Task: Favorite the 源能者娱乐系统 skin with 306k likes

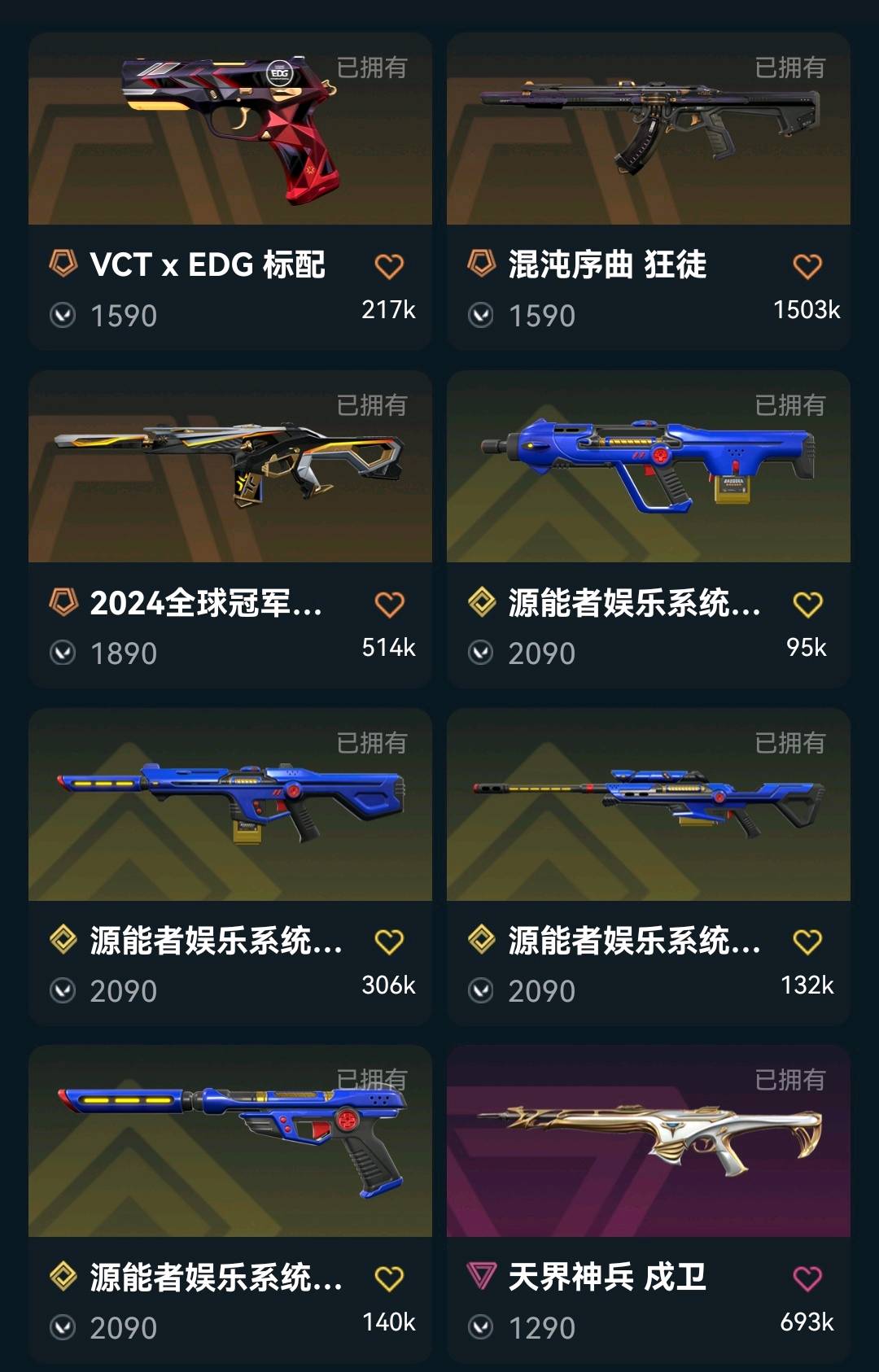Action: point(389,942)
